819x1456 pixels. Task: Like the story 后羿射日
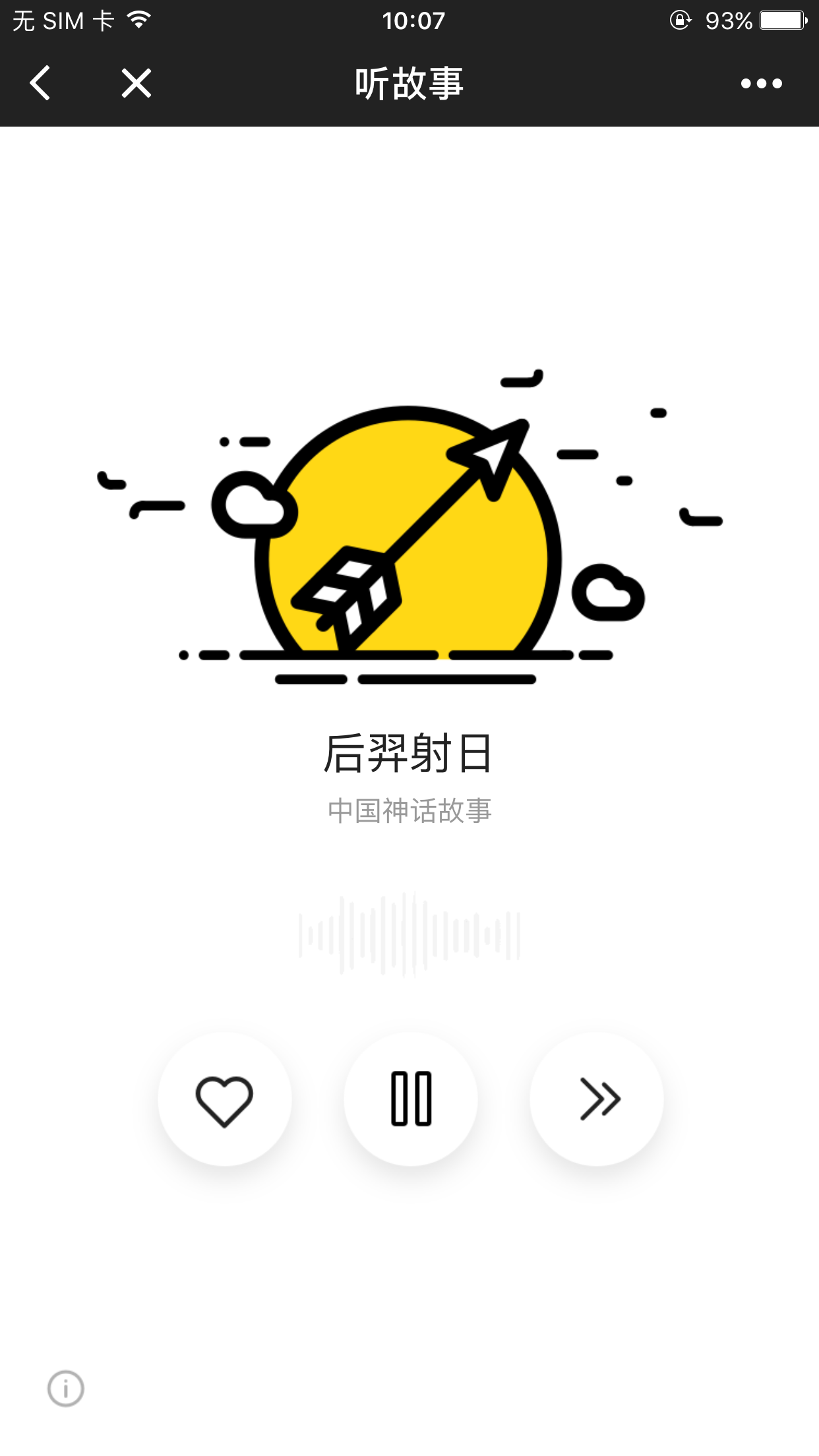click(224, 1100)
